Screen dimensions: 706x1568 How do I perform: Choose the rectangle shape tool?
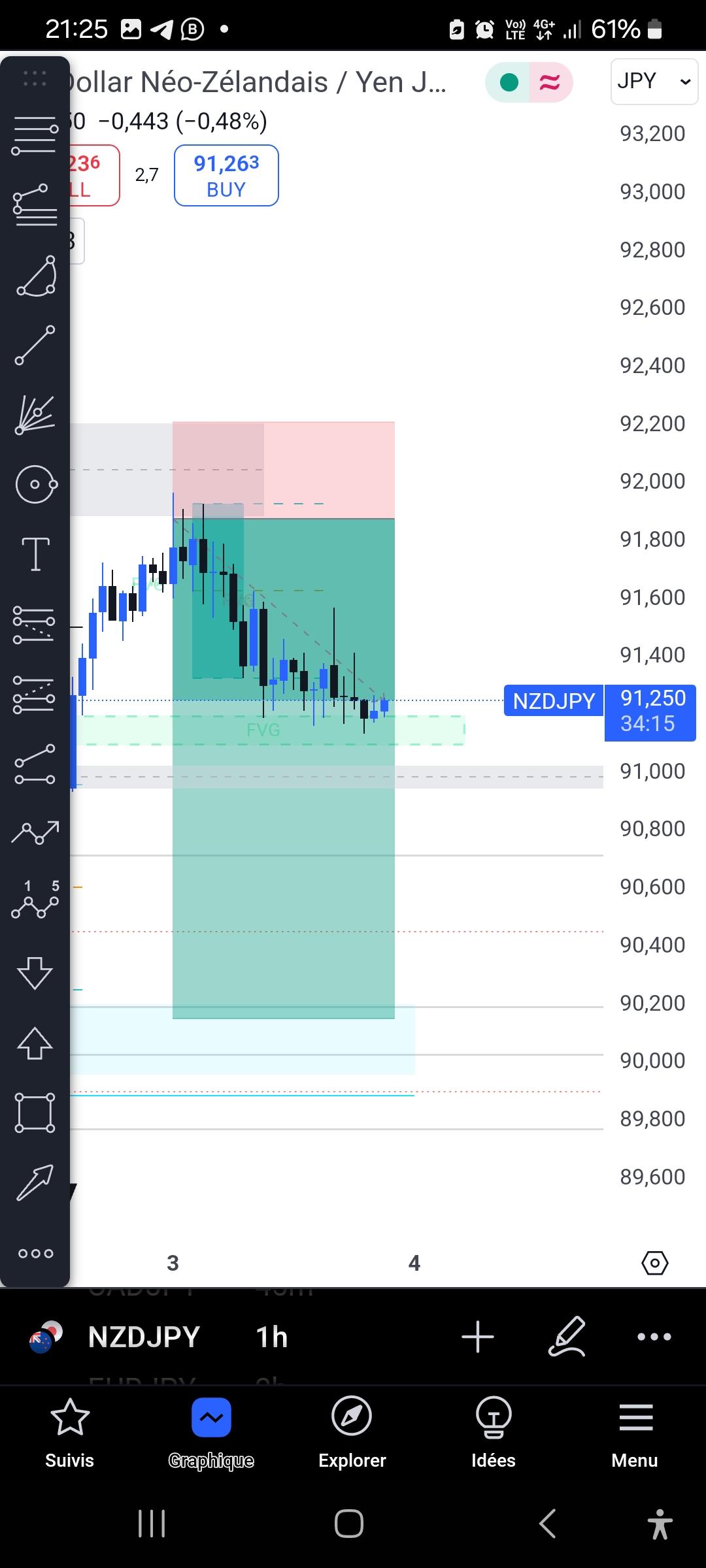pos(35,1112)
